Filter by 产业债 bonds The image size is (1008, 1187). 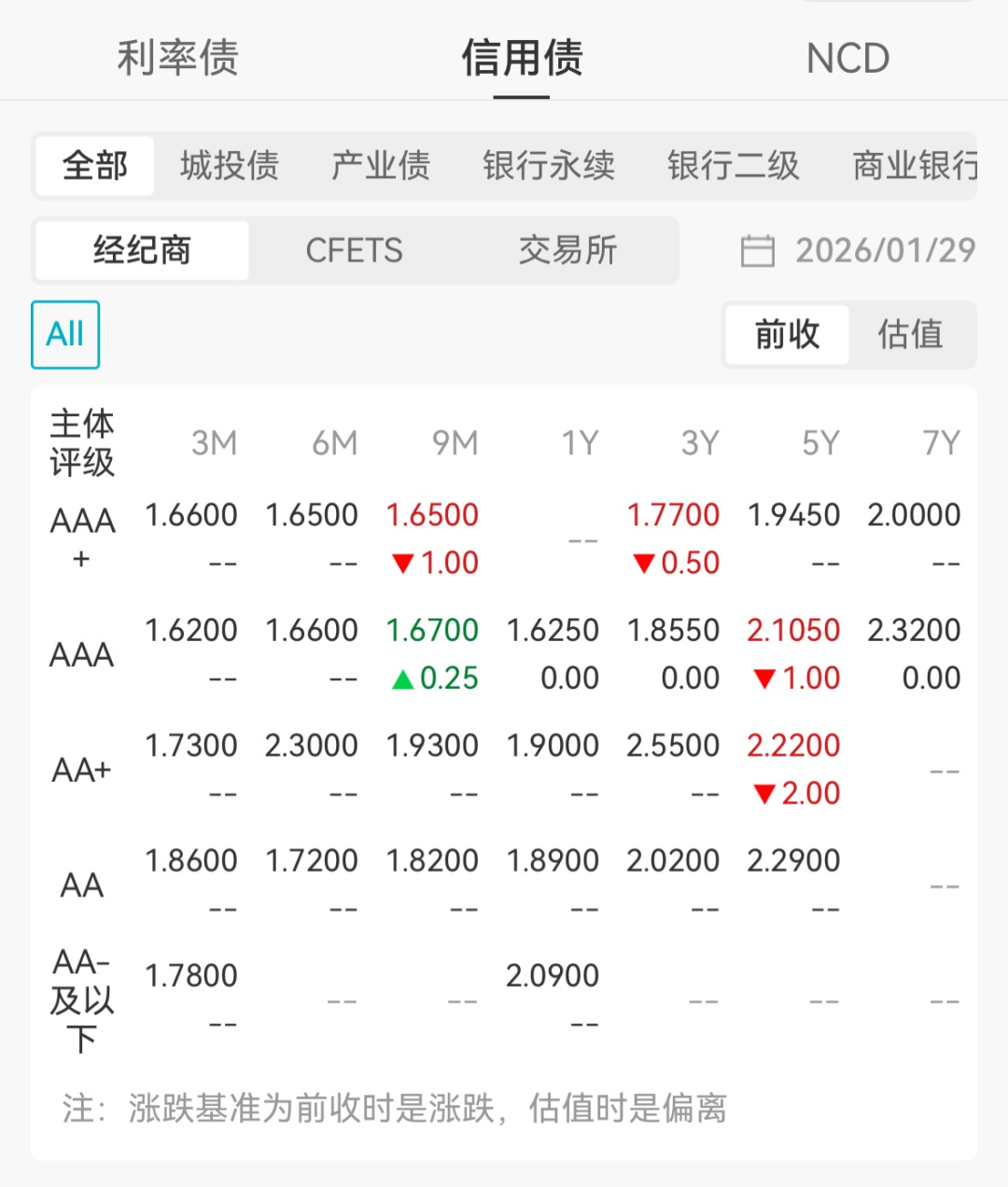click(379, 166)
